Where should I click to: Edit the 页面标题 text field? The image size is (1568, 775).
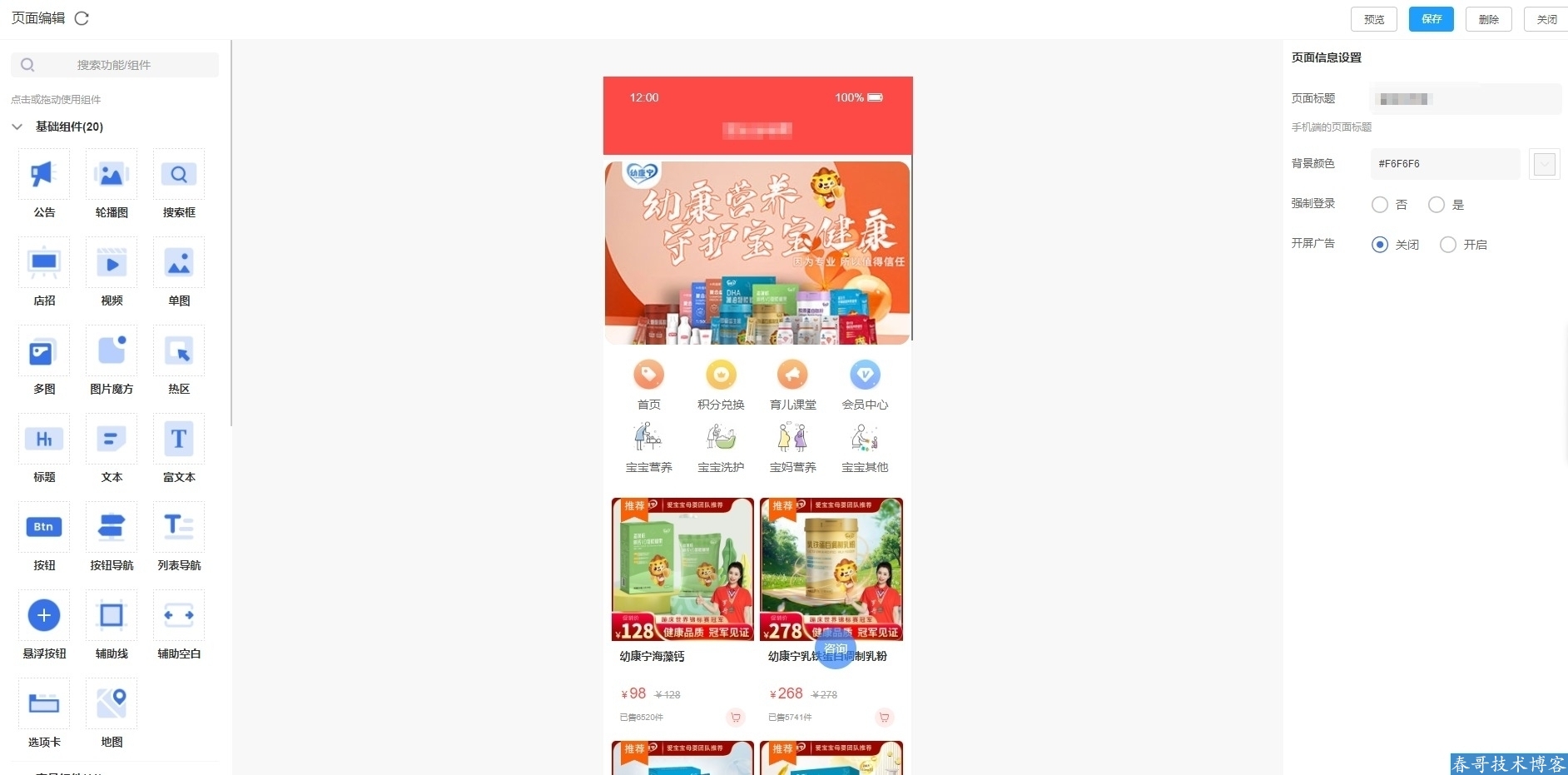(1465, 99)
